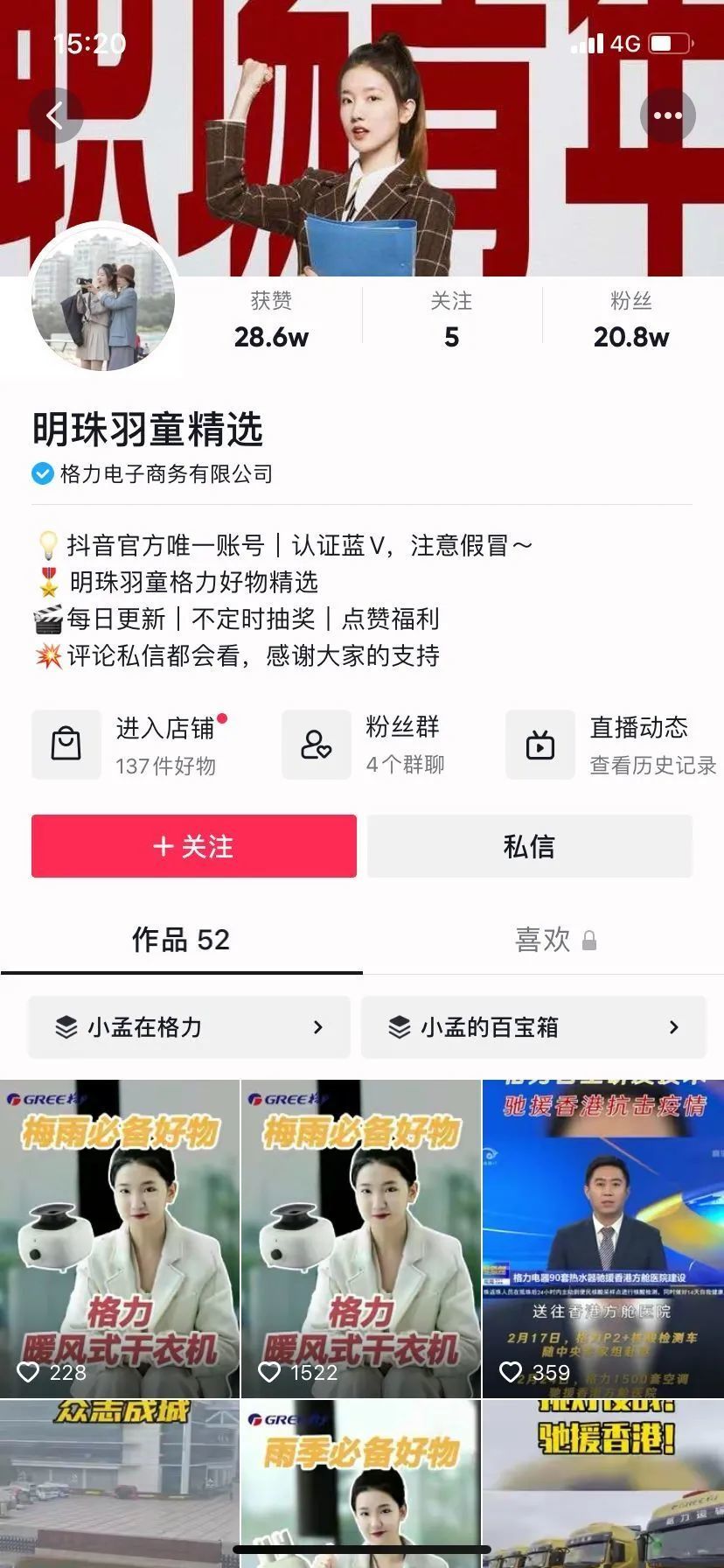The image size is (724, 1568).
Task: Open the three-dot overflow menu
Action: point(667,115)
